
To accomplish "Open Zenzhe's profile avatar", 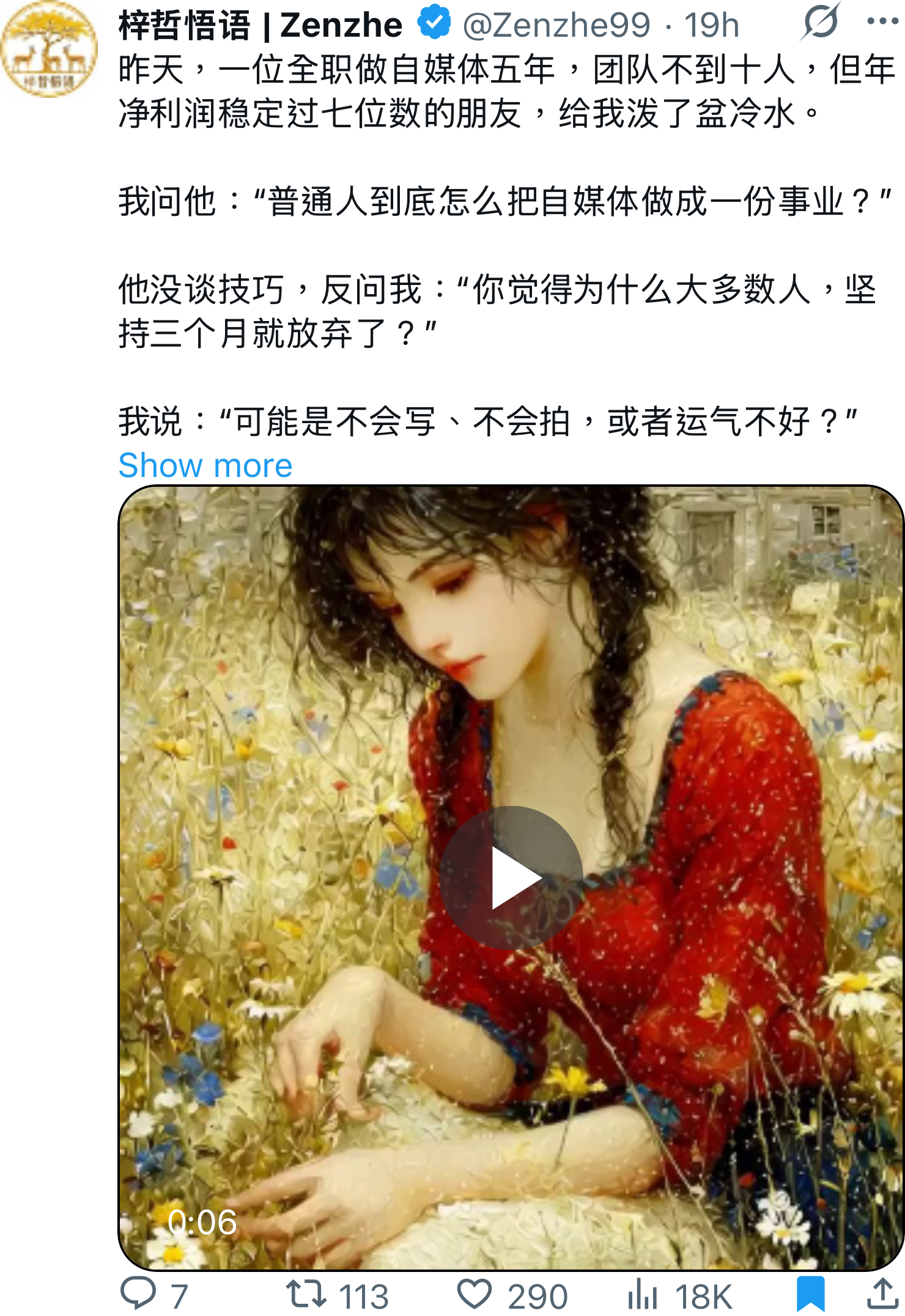I will pyautogui.click(x=49, y=50).
